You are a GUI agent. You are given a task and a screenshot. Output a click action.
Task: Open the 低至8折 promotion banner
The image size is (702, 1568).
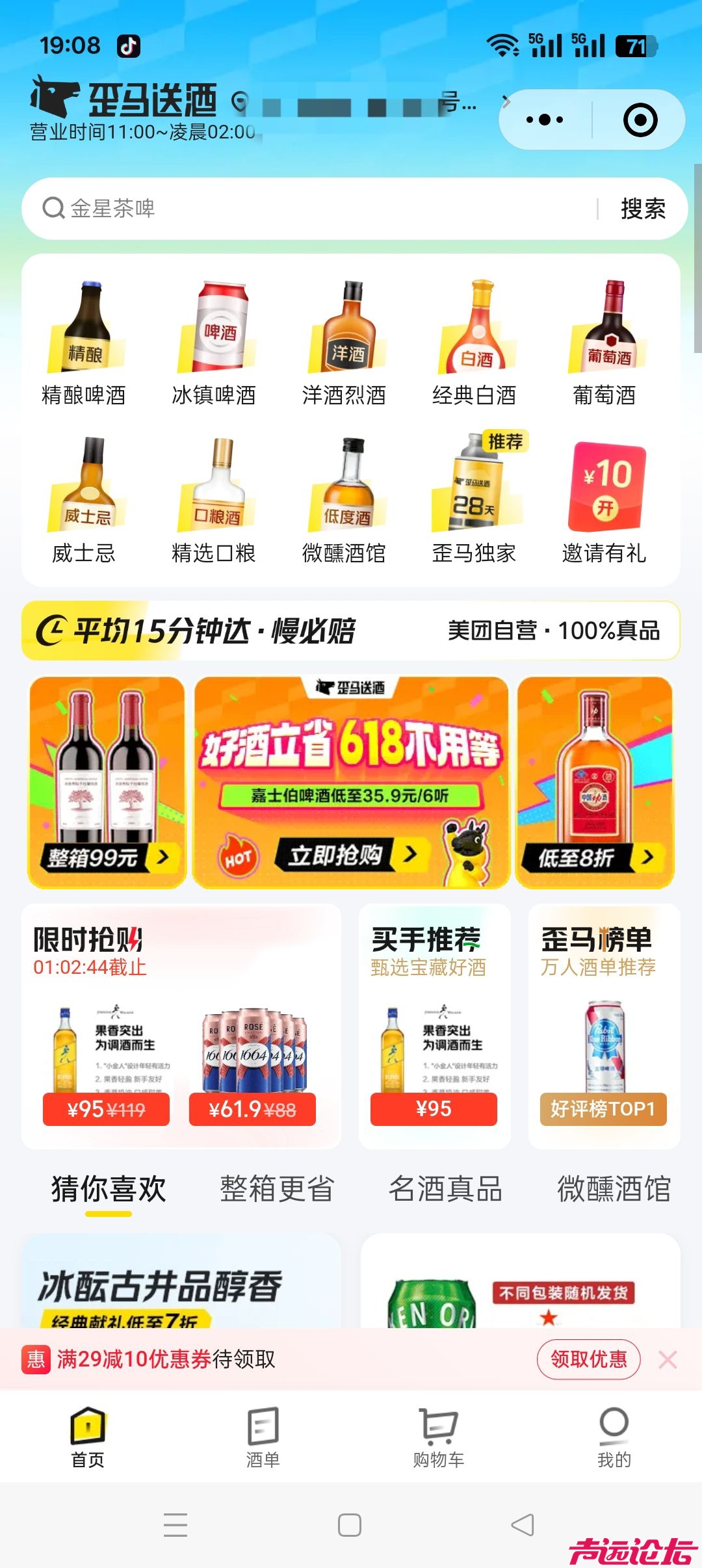pyautogui.click(x=595, y=783)
